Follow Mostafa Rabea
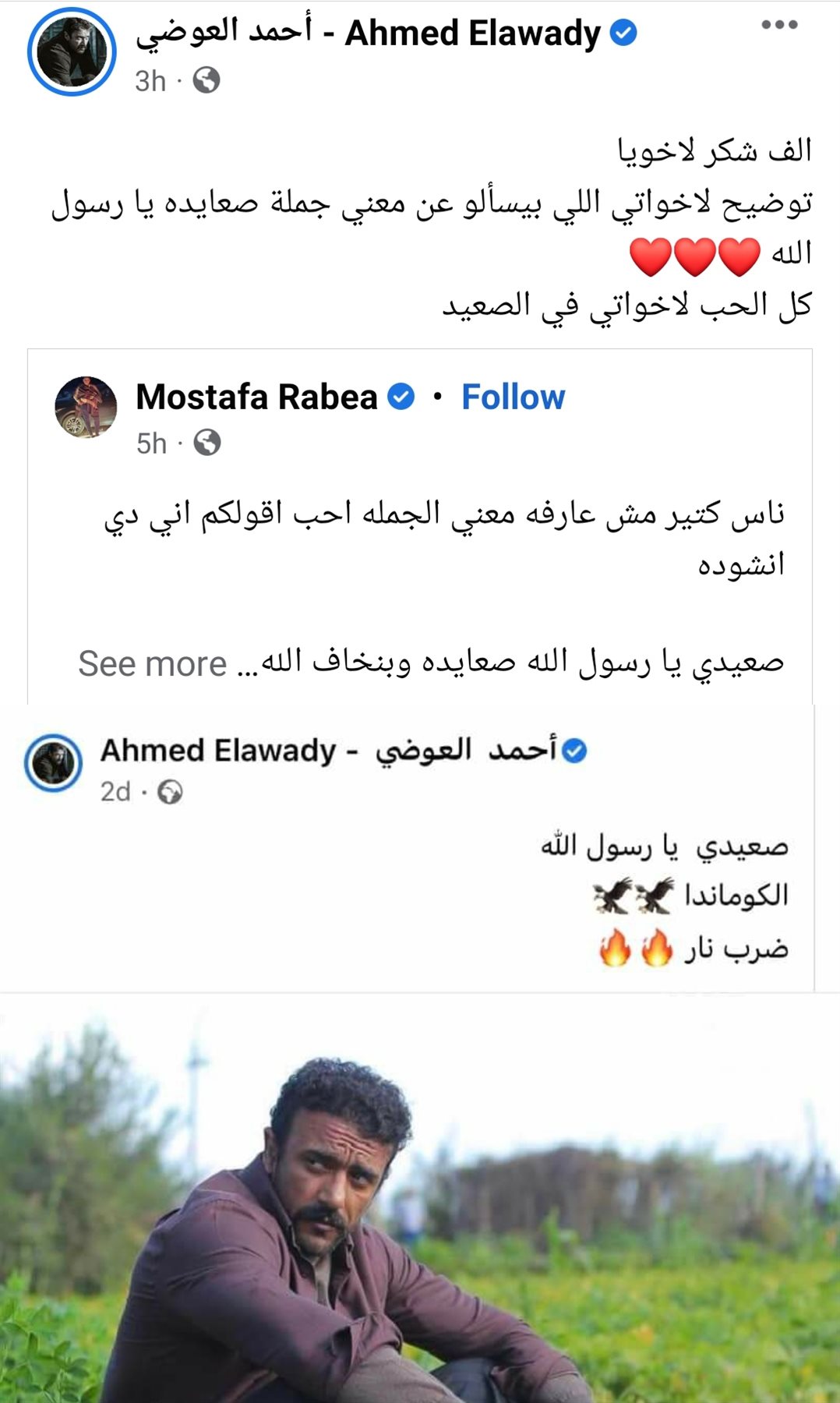Viewport: 840px width, 1403px height. point(513,397)
